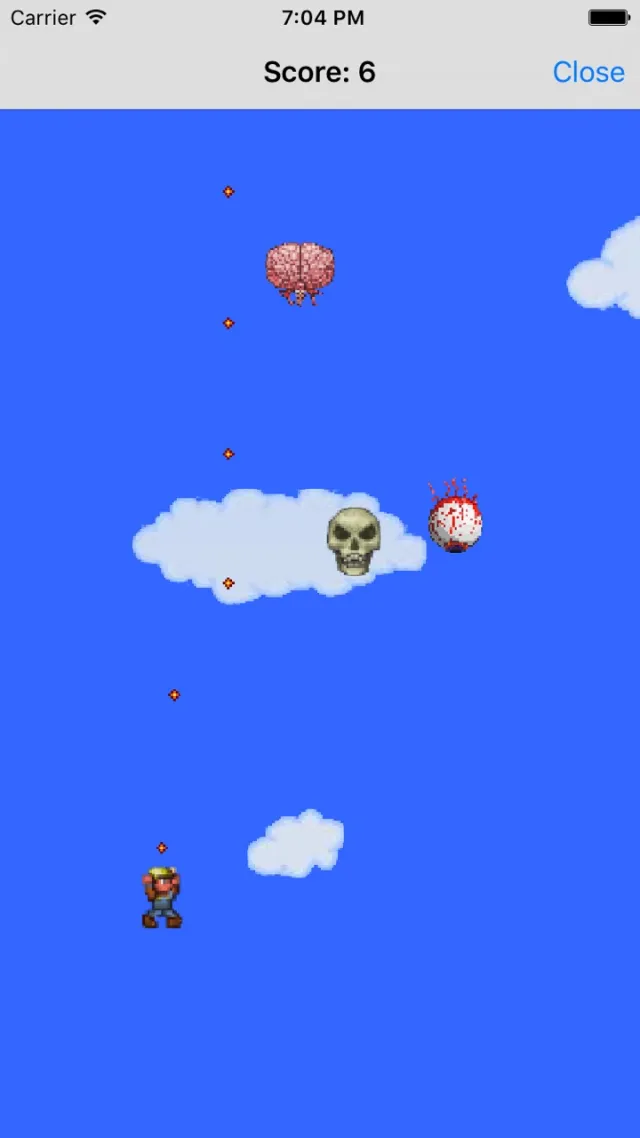Close the game screen
Image resolution: width=640 pixels, height=1138 pixels.
tap(588, 72)
